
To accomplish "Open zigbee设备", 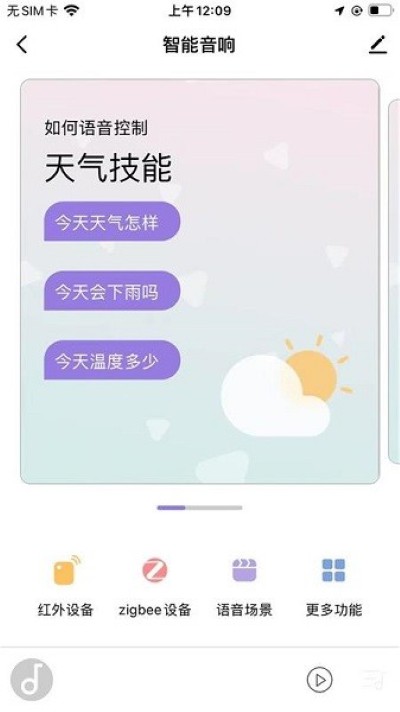I will [155, 587].
